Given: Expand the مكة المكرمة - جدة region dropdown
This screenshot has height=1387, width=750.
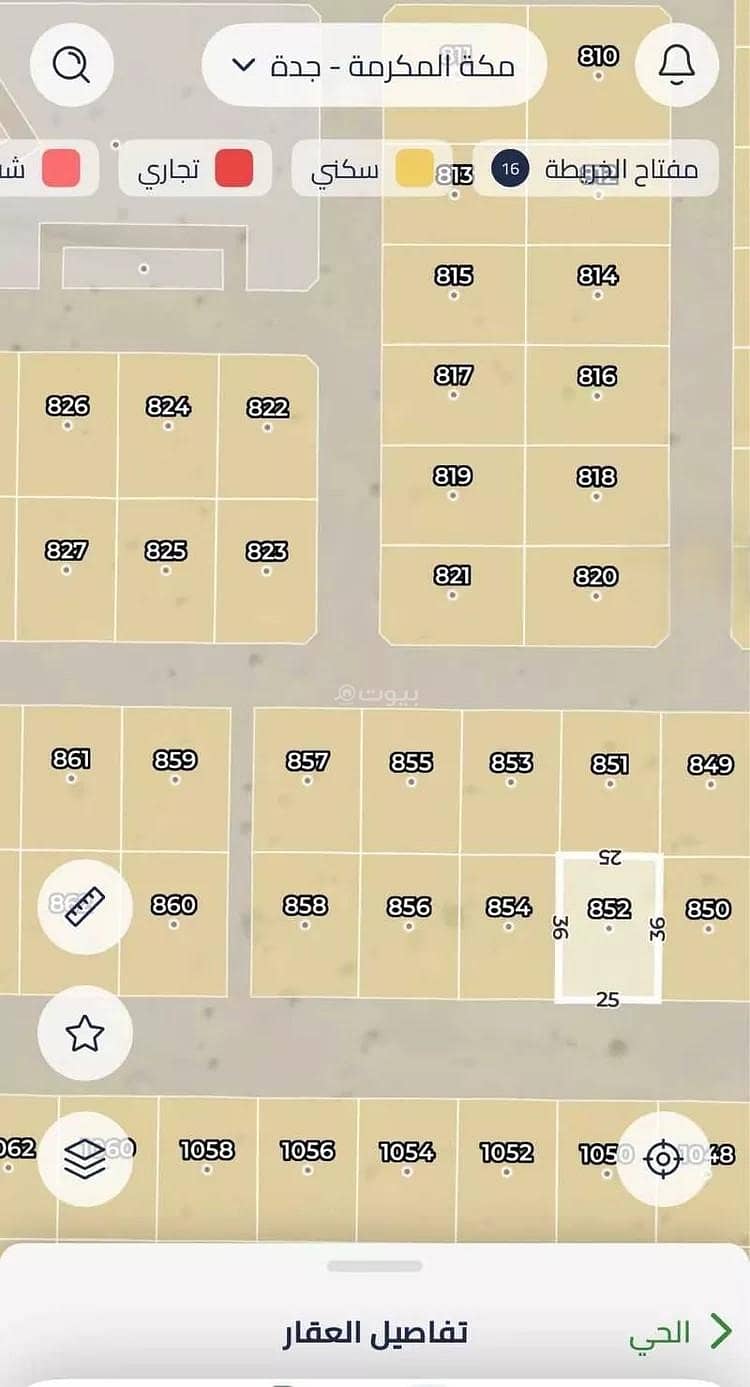Looking at the screenshot, I should [x=373, y=66].
